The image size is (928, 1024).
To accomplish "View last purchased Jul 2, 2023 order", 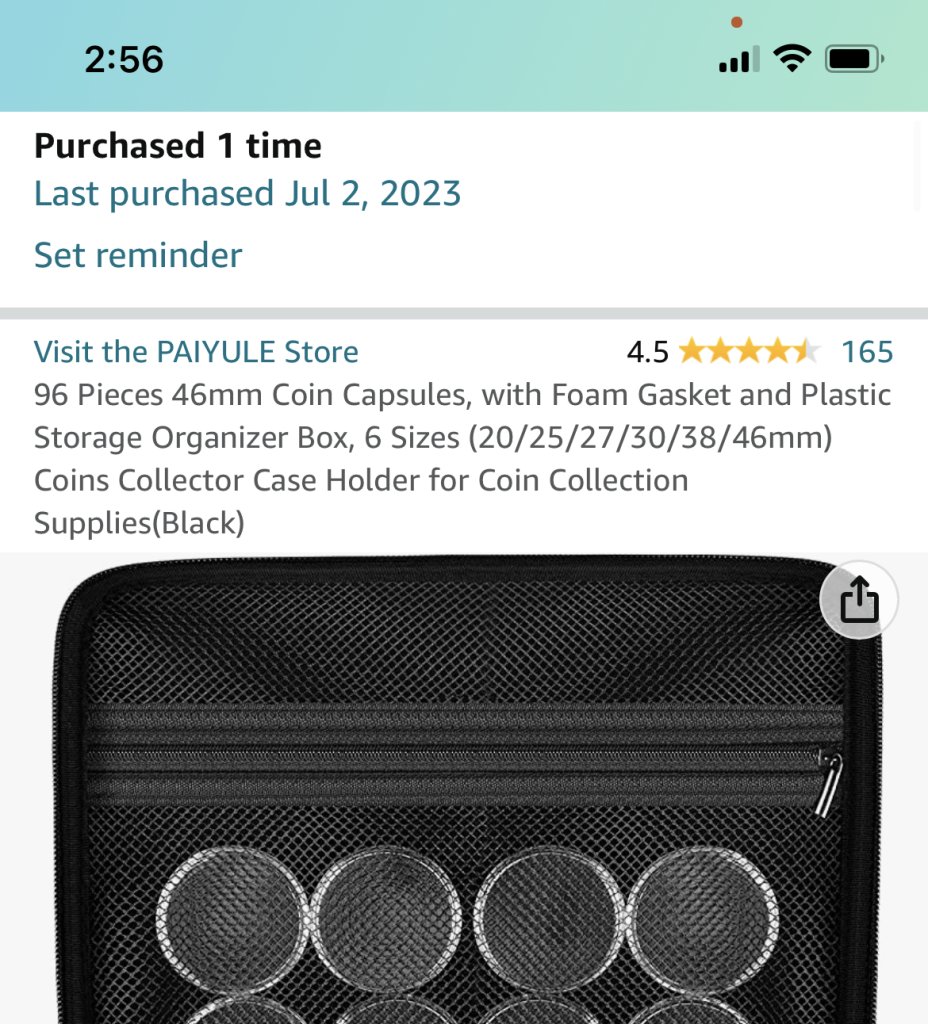I will pyautogui.click(x=247, y=193).
